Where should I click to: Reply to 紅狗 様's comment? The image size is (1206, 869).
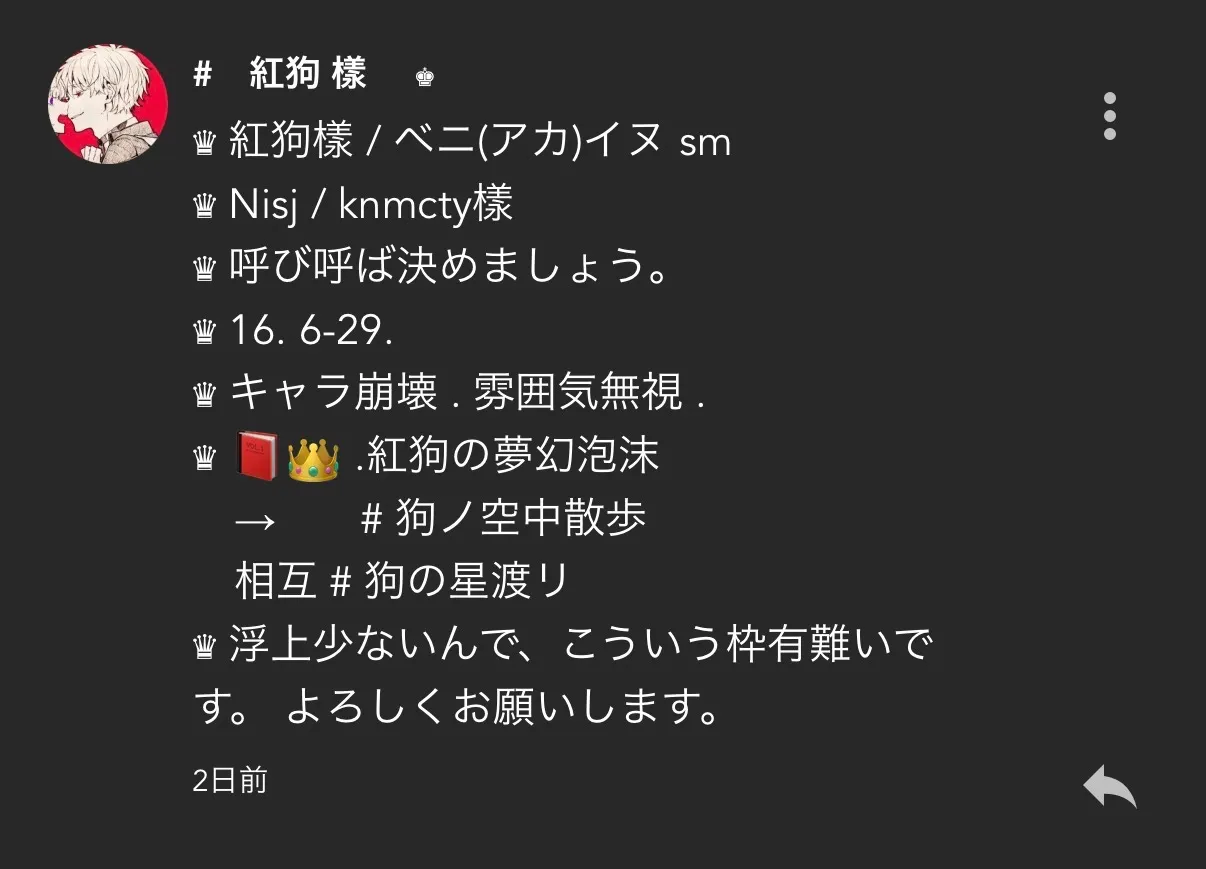point(1110,786)
